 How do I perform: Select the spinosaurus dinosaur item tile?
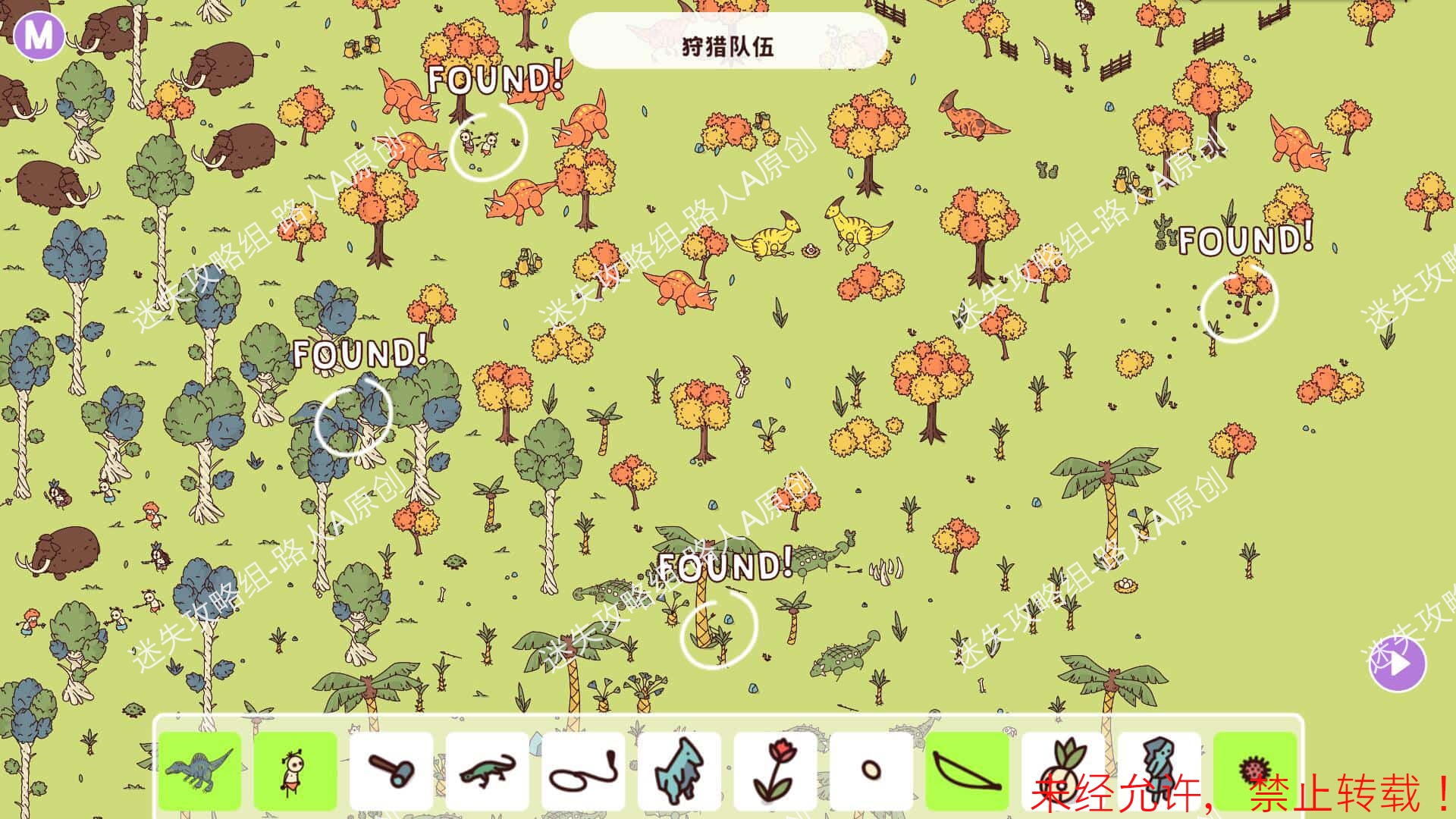[200, 771]
